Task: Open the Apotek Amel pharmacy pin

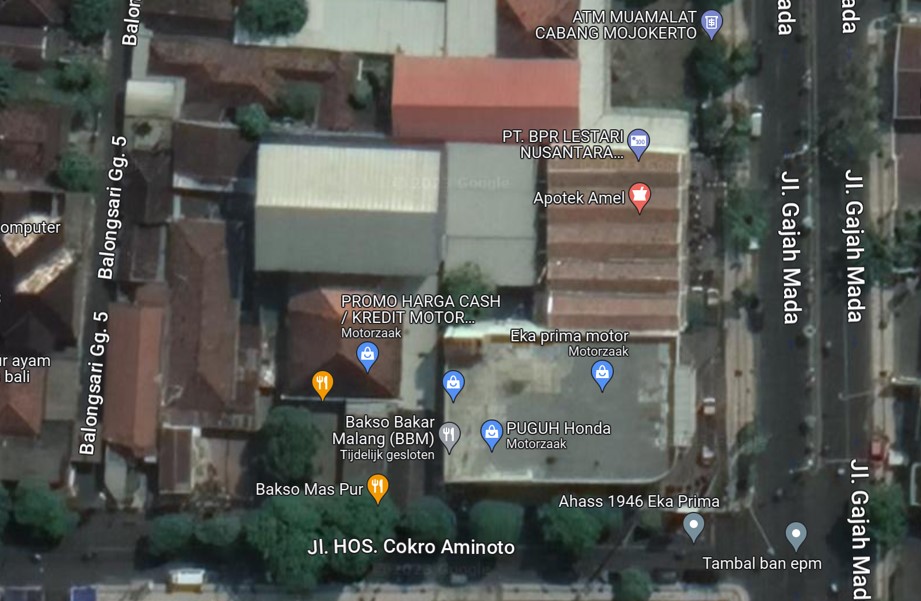Action: click(x=640, y=196)
